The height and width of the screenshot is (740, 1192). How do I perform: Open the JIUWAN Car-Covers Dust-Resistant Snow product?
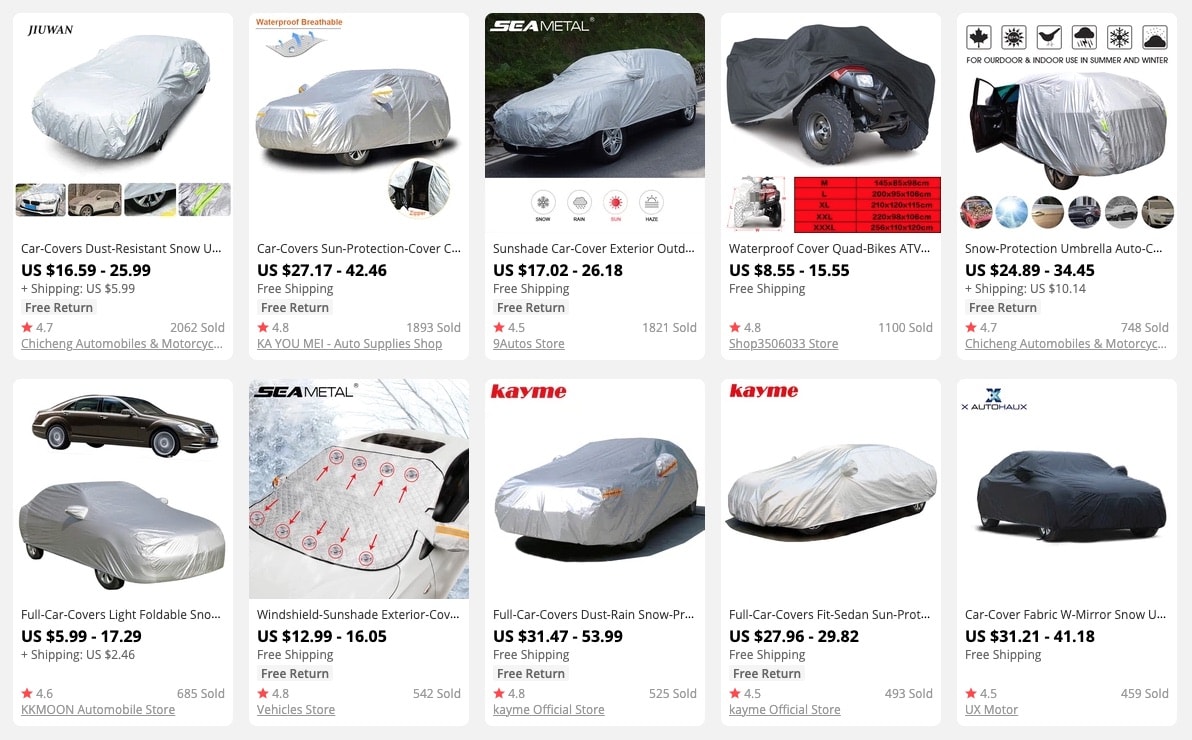point(121,249)
